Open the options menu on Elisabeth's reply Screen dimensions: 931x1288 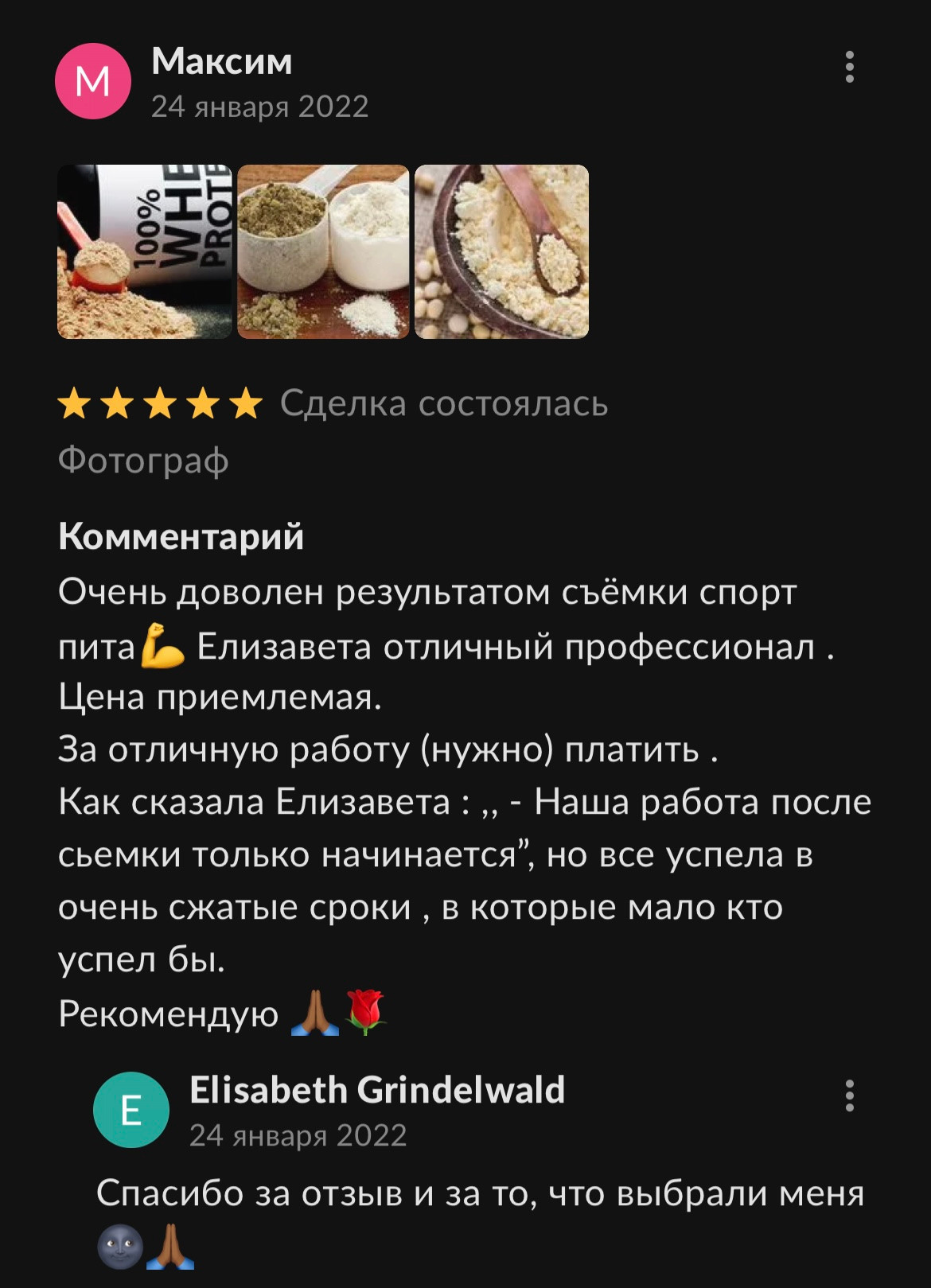(x=851, y=1098)
